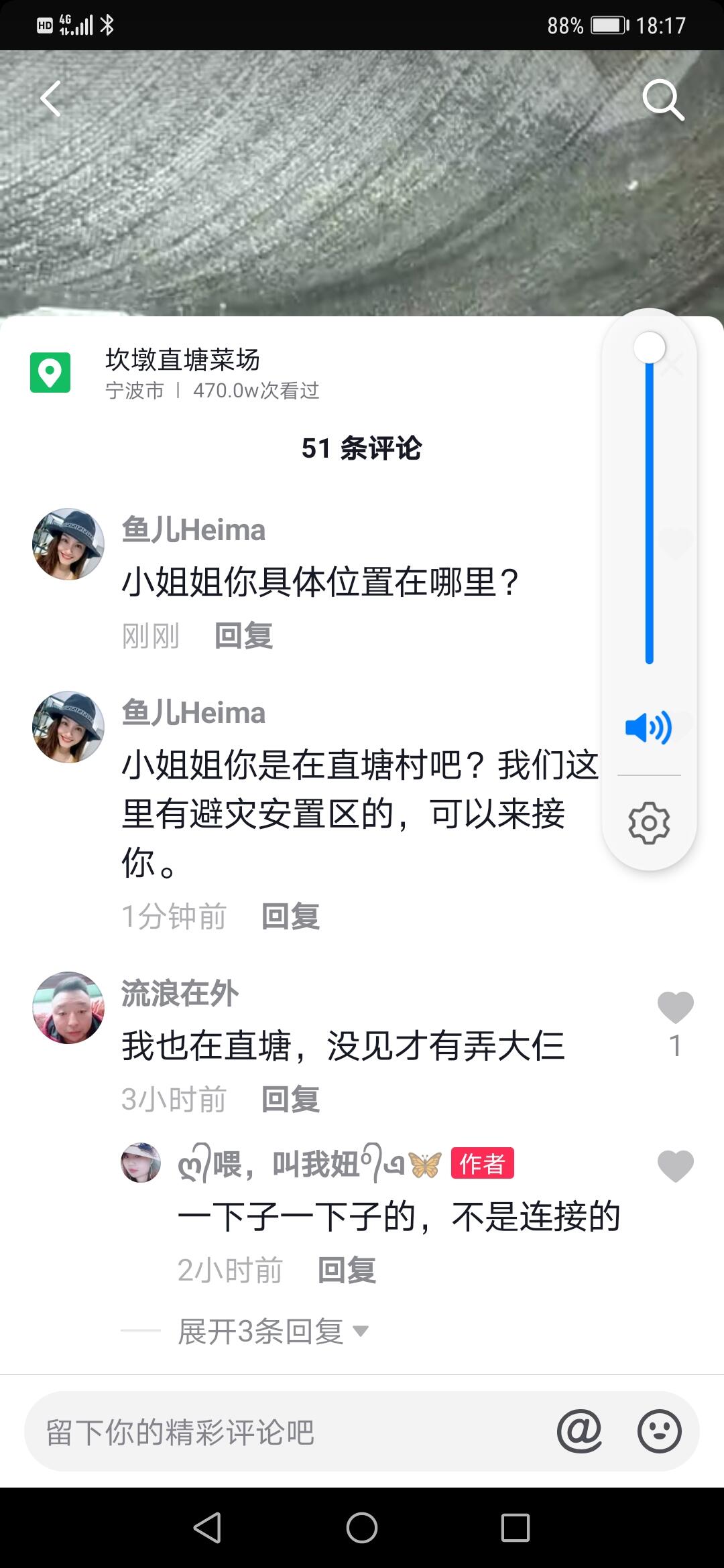Reply to the comment 小姐姐你具体位置在哪里？
The image size is (724, 1568).
[x=243, y=635]
